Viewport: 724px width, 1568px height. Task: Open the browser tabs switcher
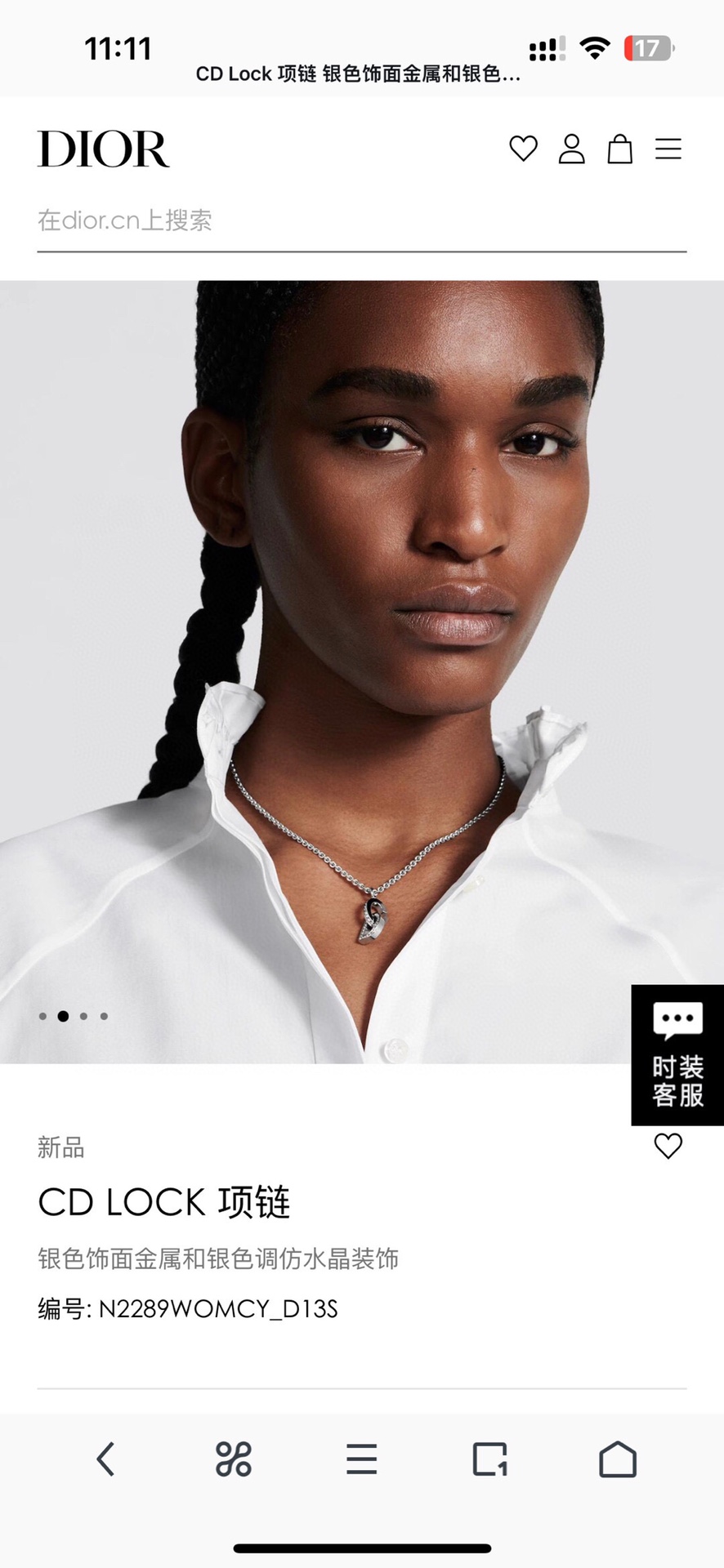pyautogui.click(x=490, y=1459)
